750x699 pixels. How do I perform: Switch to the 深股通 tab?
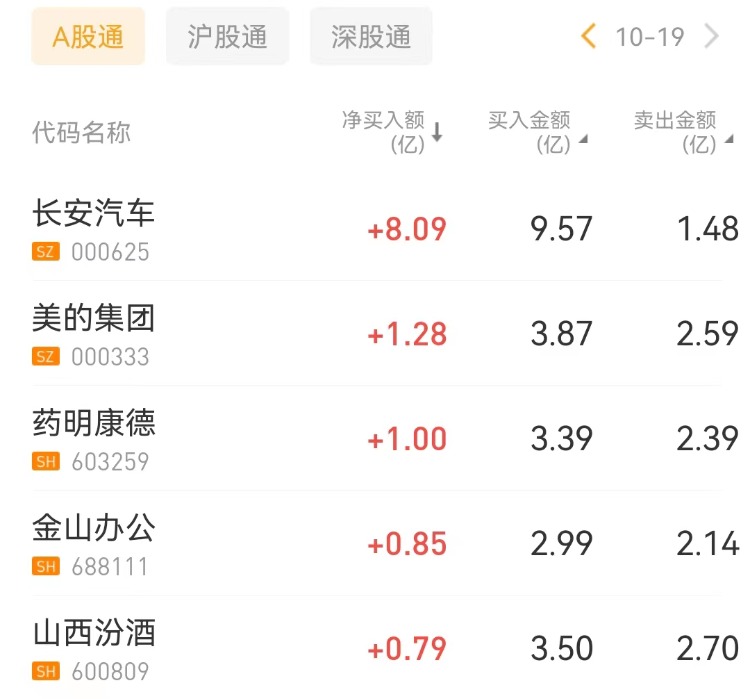371,37
